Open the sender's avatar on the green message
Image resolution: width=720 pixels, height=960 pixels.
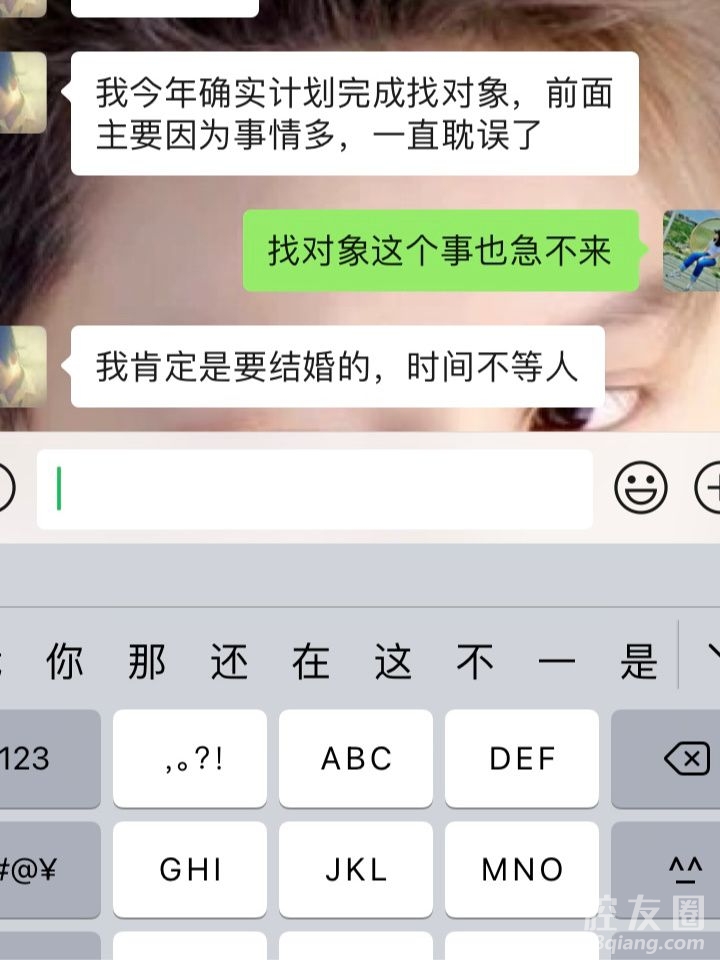690,251
